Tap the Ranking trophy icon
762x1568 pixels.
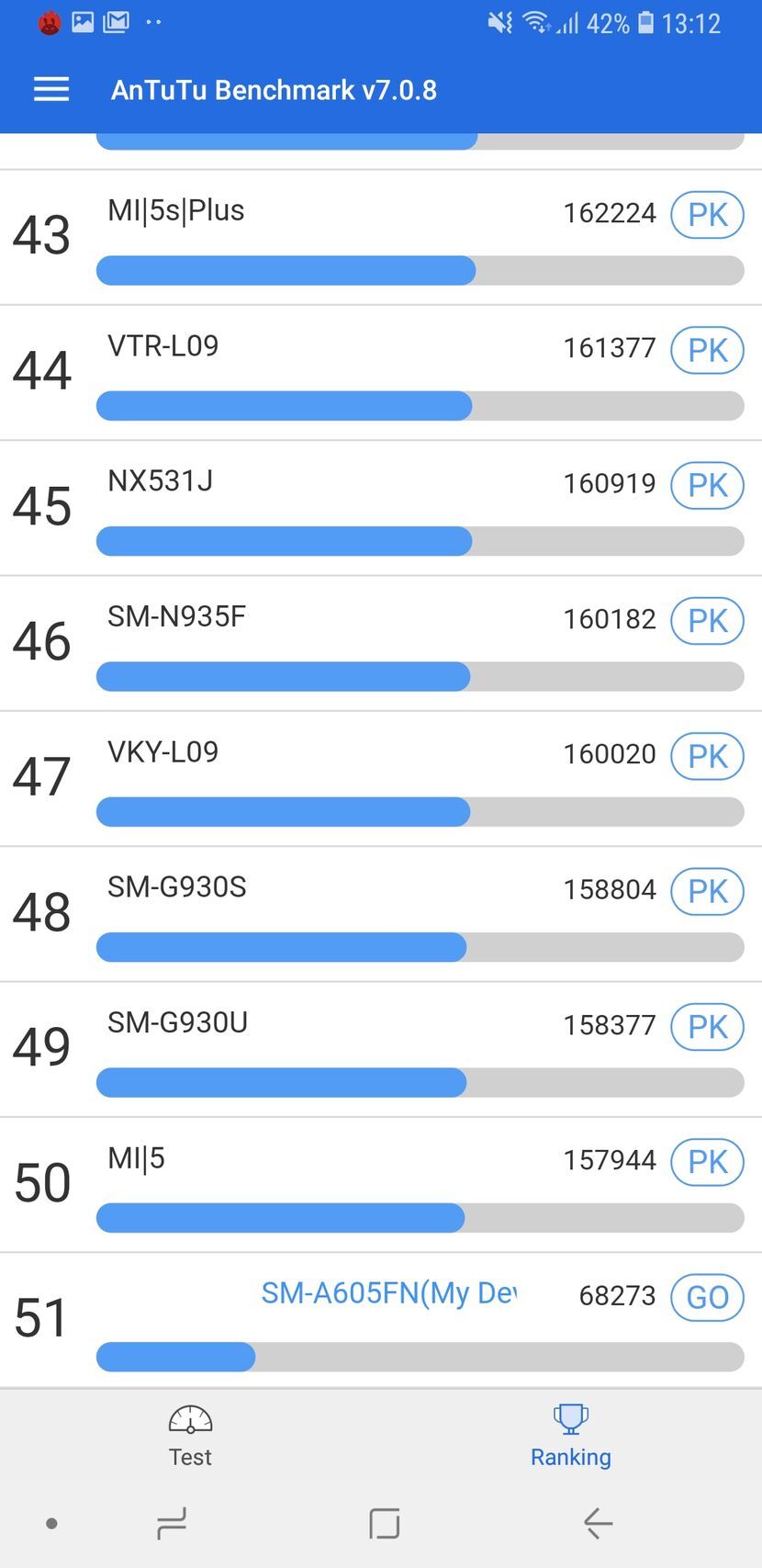click(570, 1417)
